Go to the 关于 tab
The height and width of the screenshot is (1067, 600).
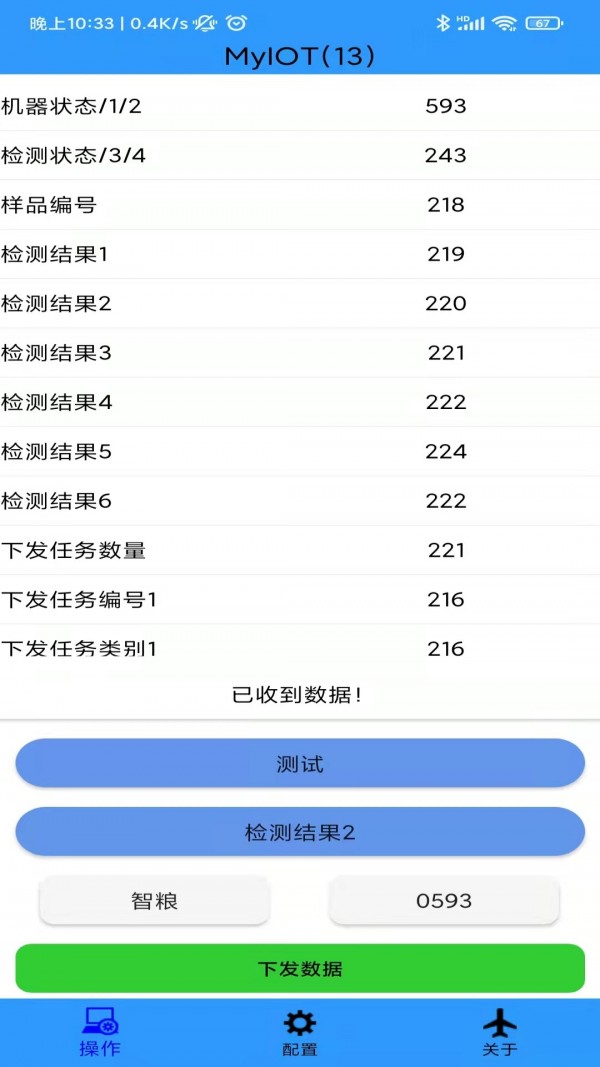tap(500, 1032)
